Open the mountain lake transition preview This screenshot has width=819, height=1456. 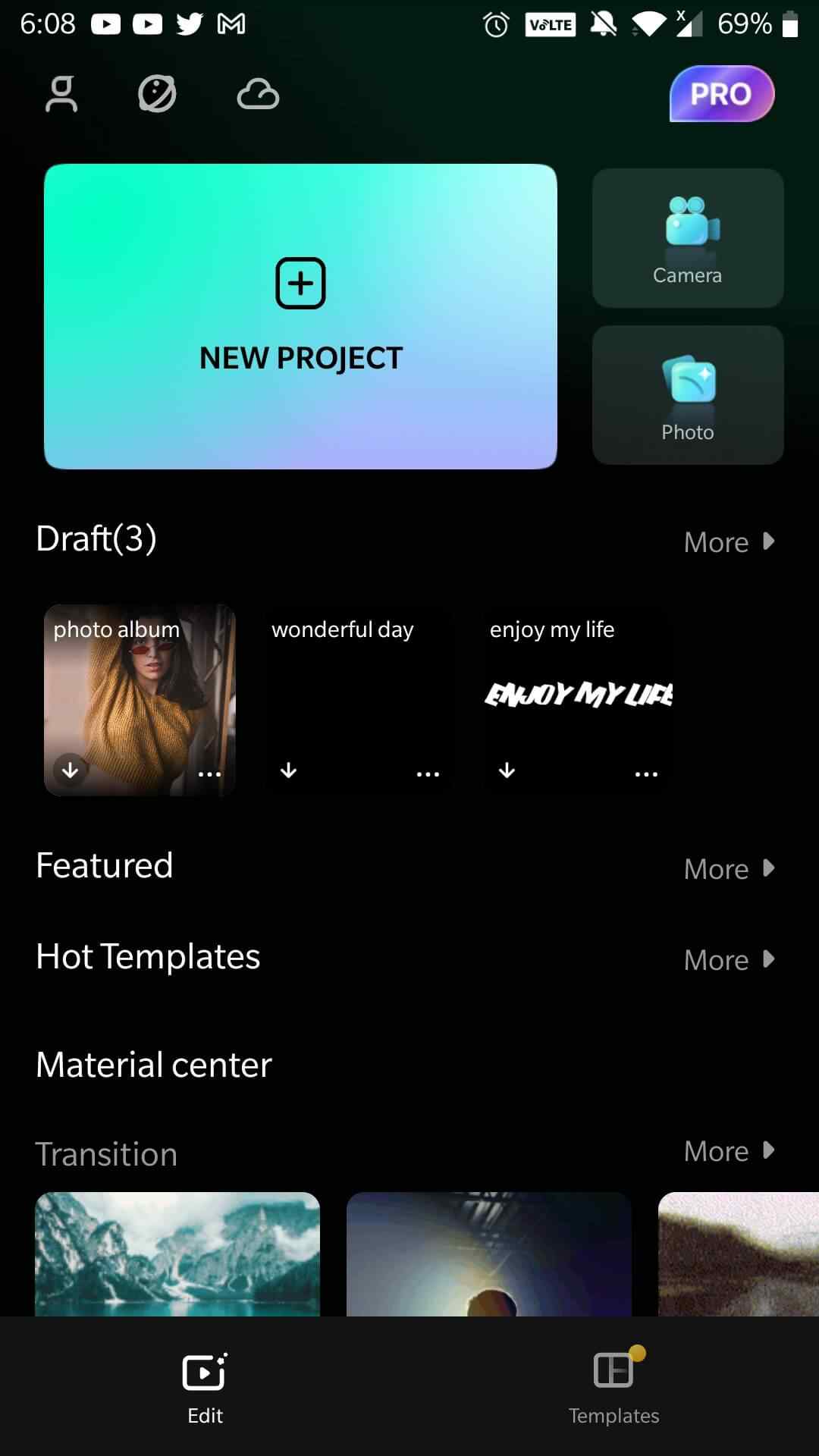click(177, 1253)
